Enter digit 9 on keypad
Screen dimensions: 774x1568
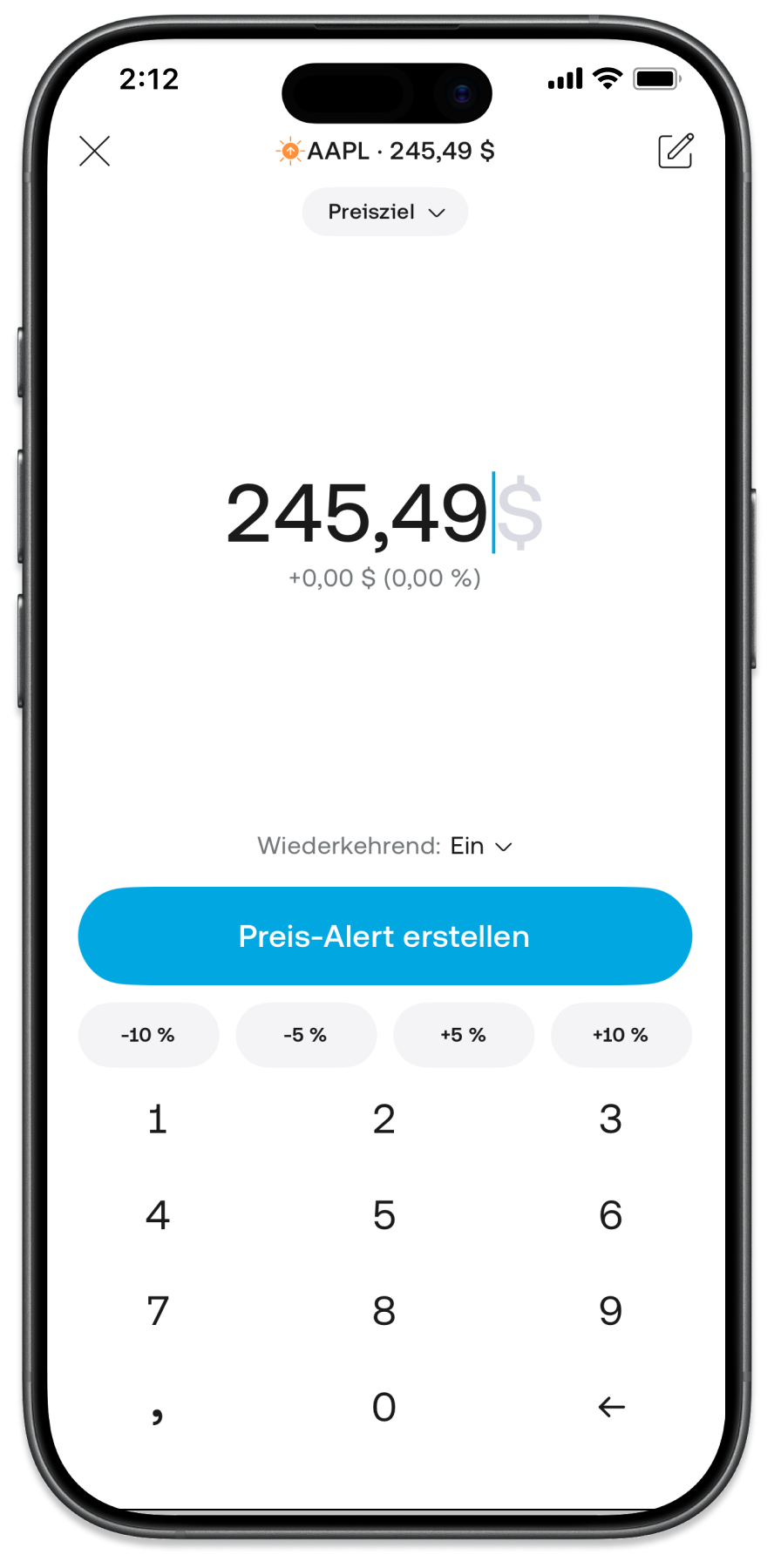[611, 1311]
